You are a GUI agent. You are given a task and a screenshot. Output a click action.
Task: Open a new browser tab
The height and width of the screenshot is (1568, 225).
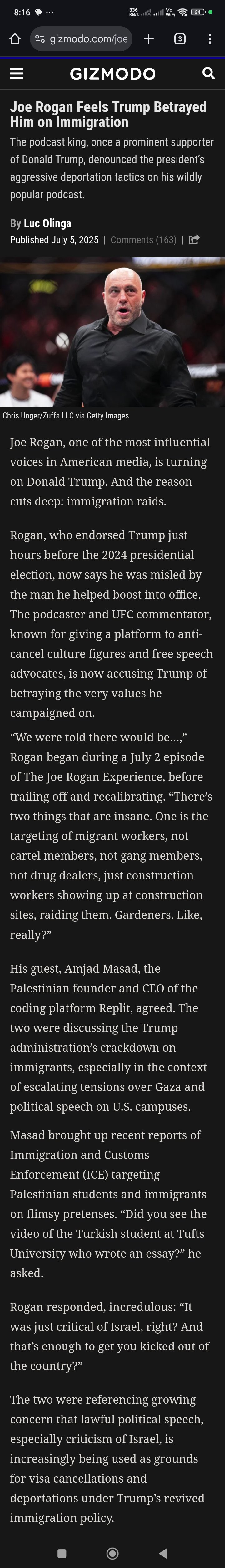point(148,39)
